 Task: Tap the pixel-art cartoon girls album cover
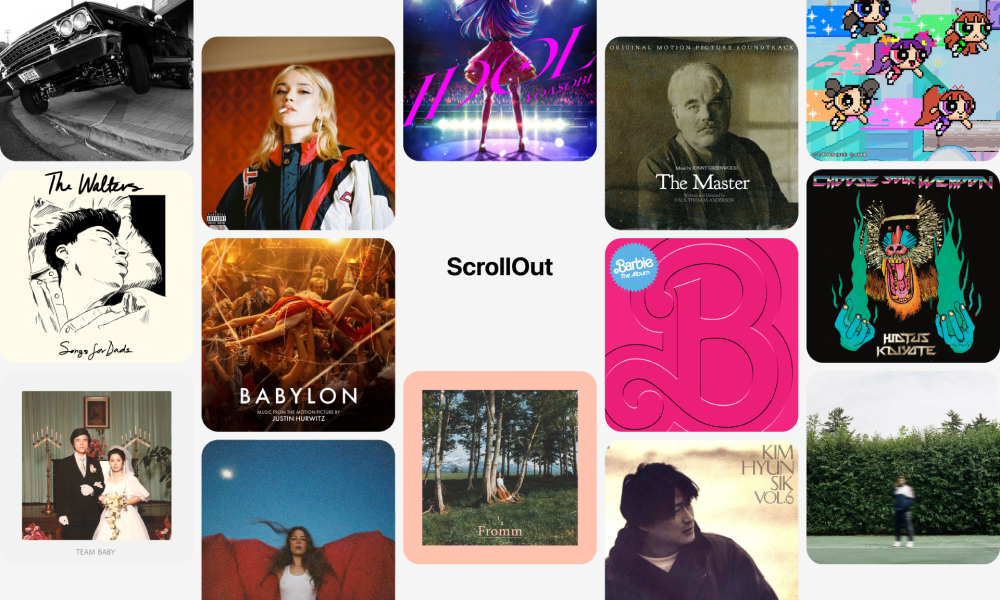[x=903, y=80]
